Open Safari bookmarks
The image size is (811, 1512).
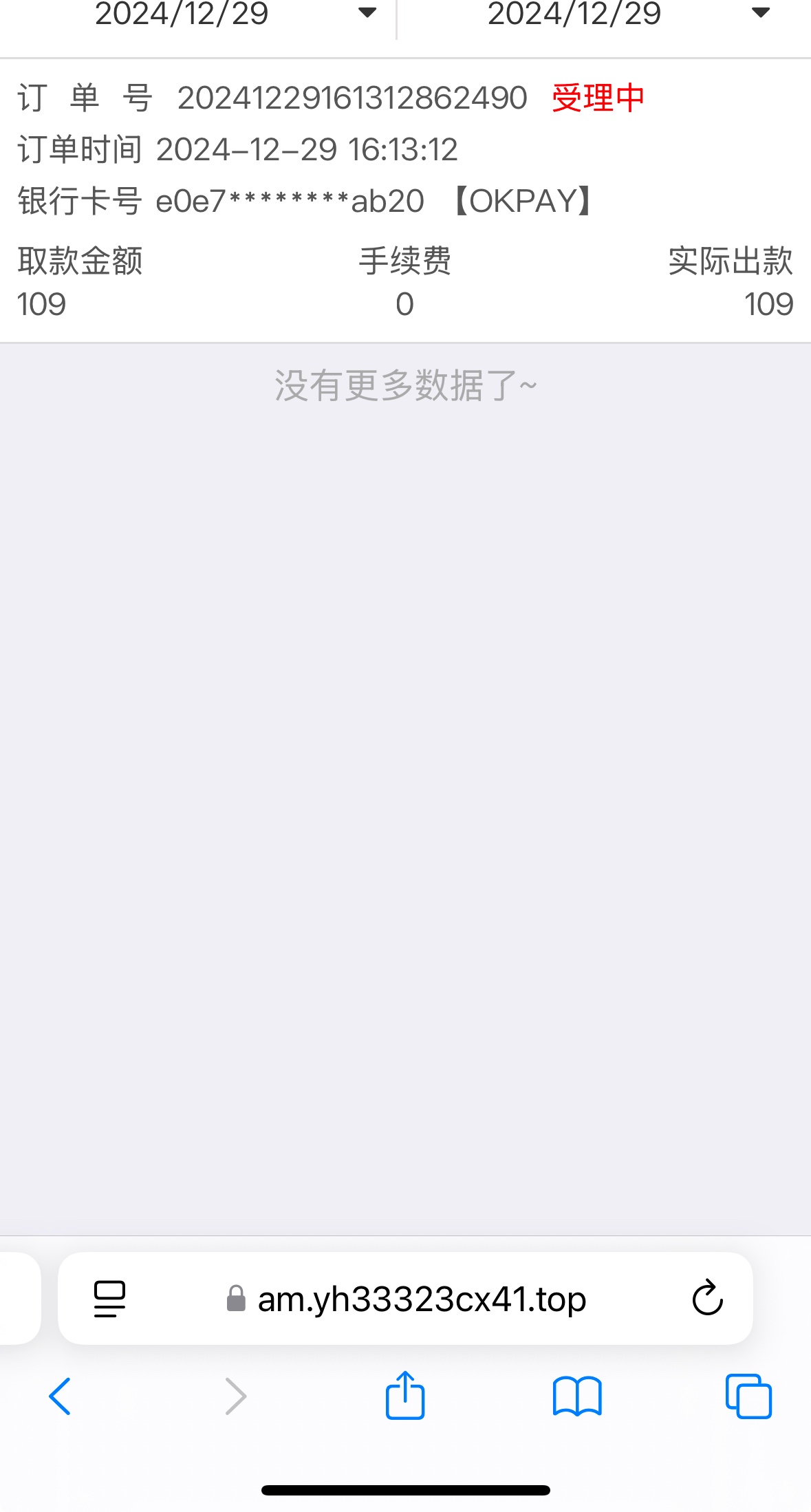point(577,1396)
